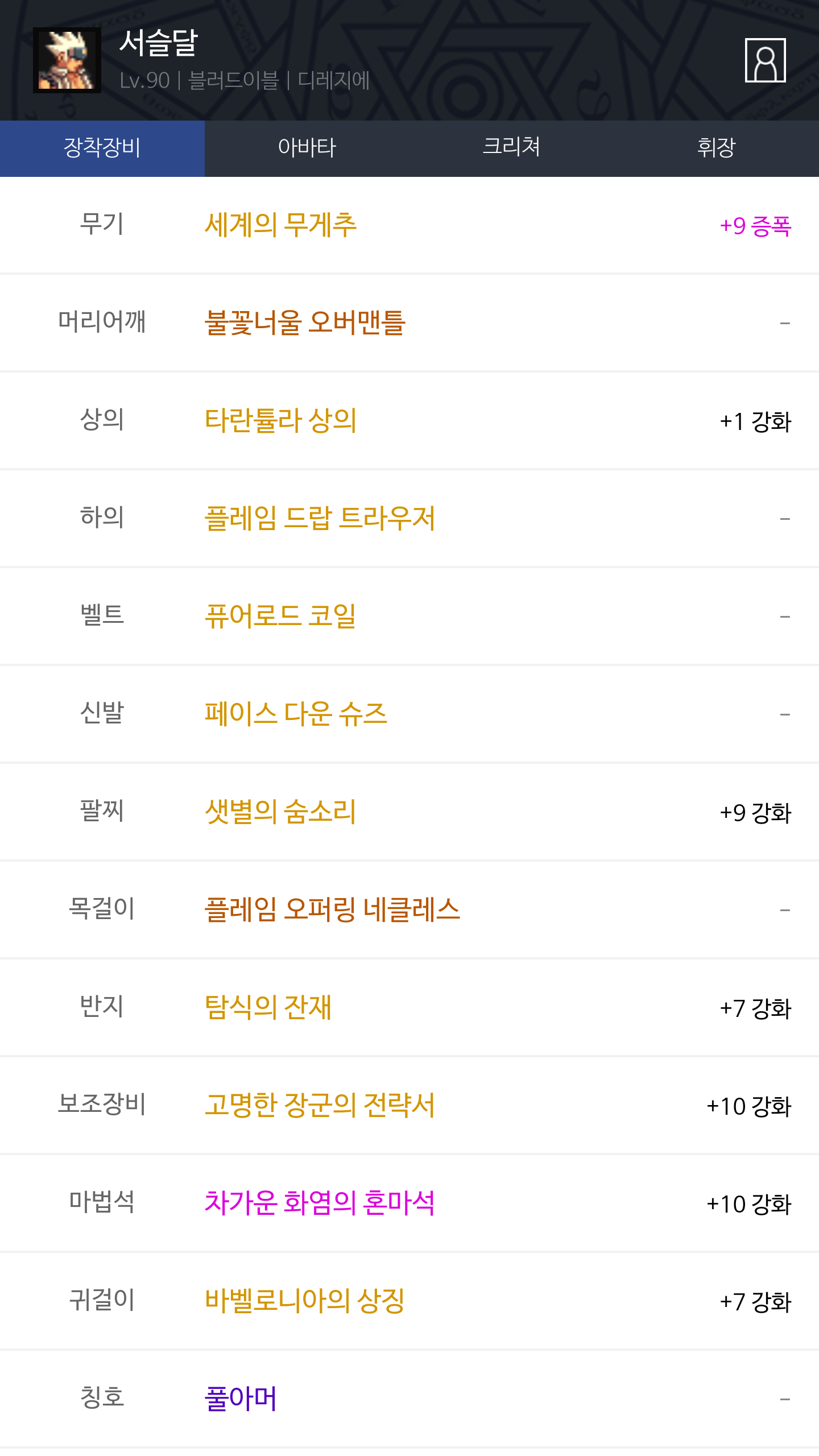This screenshot has height=1456, width=819.
Task: Open 페이스 다운 슈즈 item
Action: (x=296, y=714)
